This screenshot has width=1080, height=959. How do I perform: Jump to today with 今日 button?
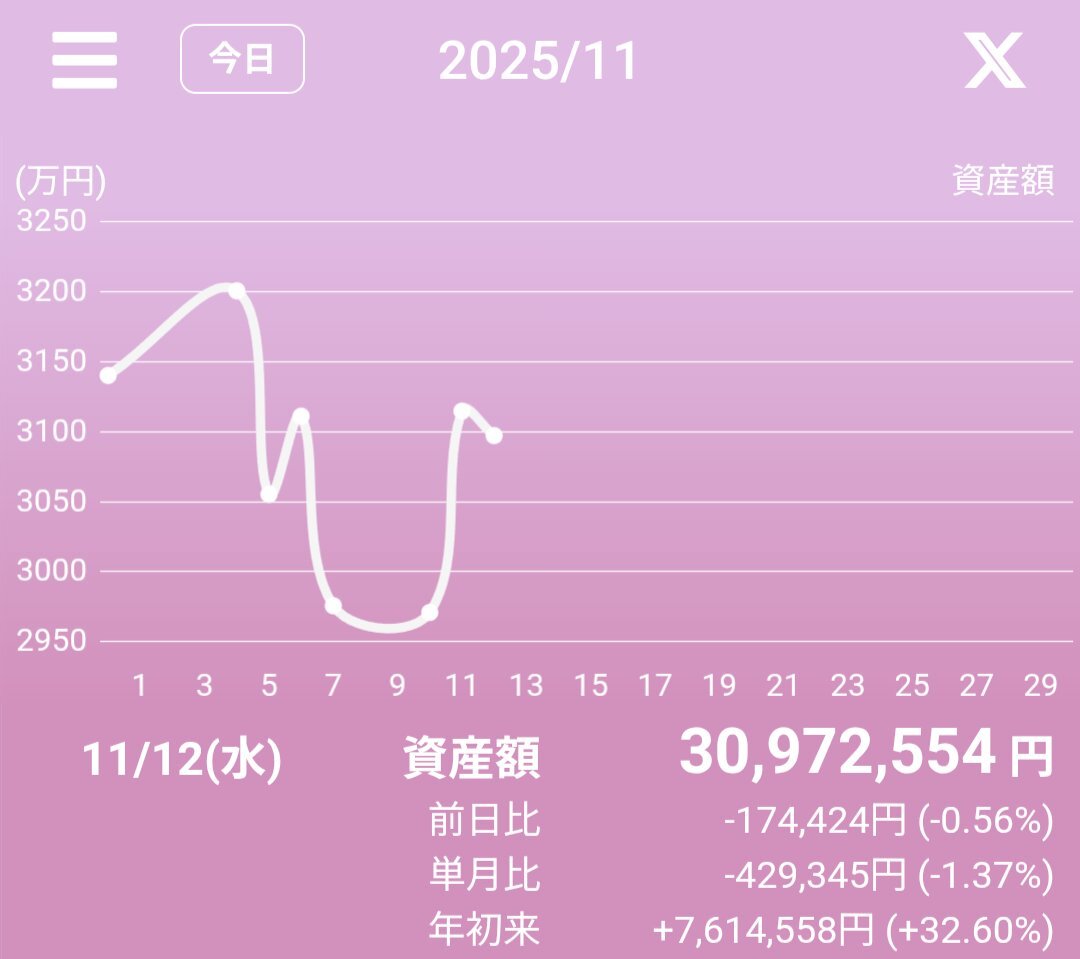[242, 59]
